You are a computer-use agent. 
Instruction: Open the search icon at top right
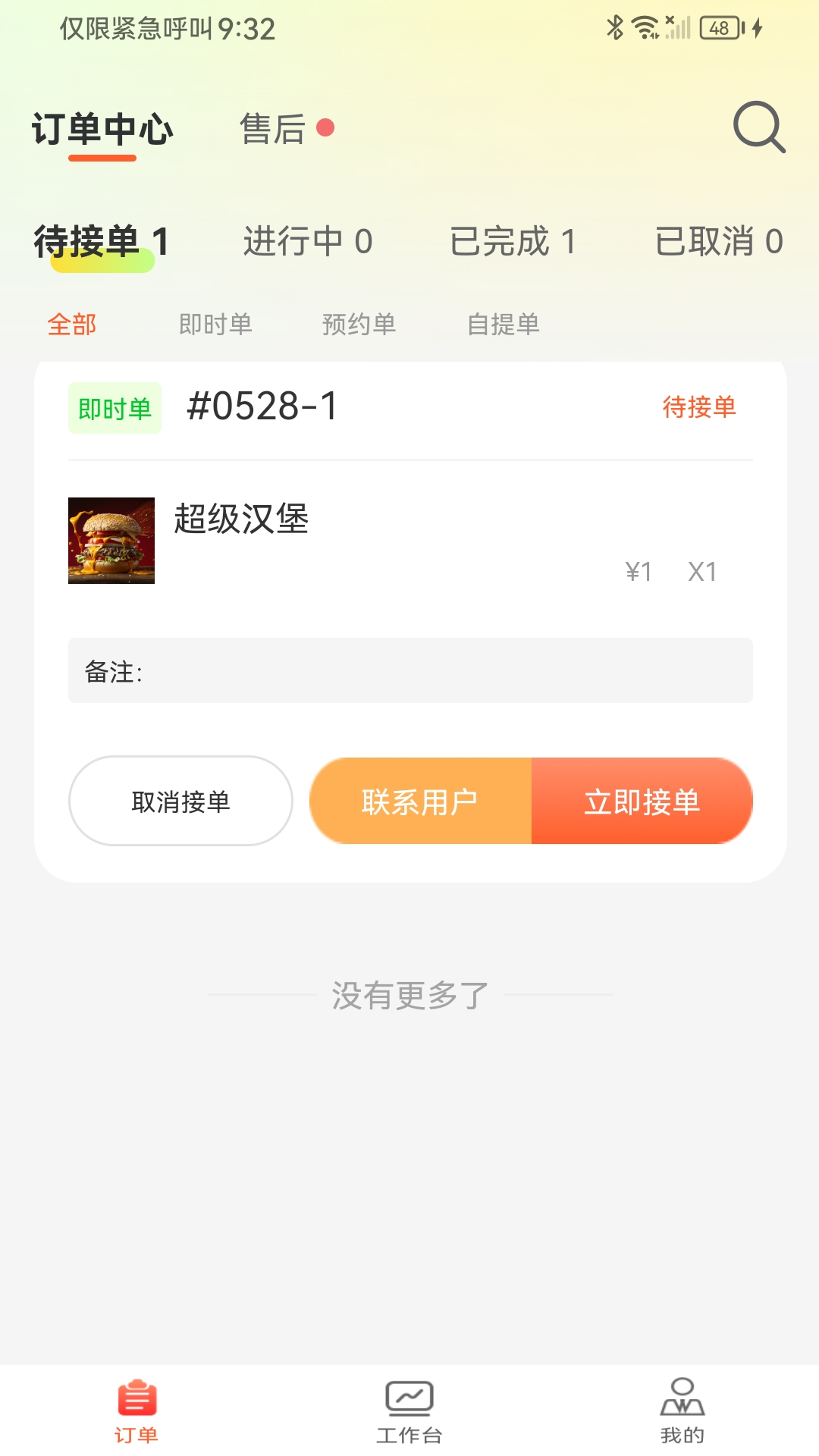(x=758, y=127)
